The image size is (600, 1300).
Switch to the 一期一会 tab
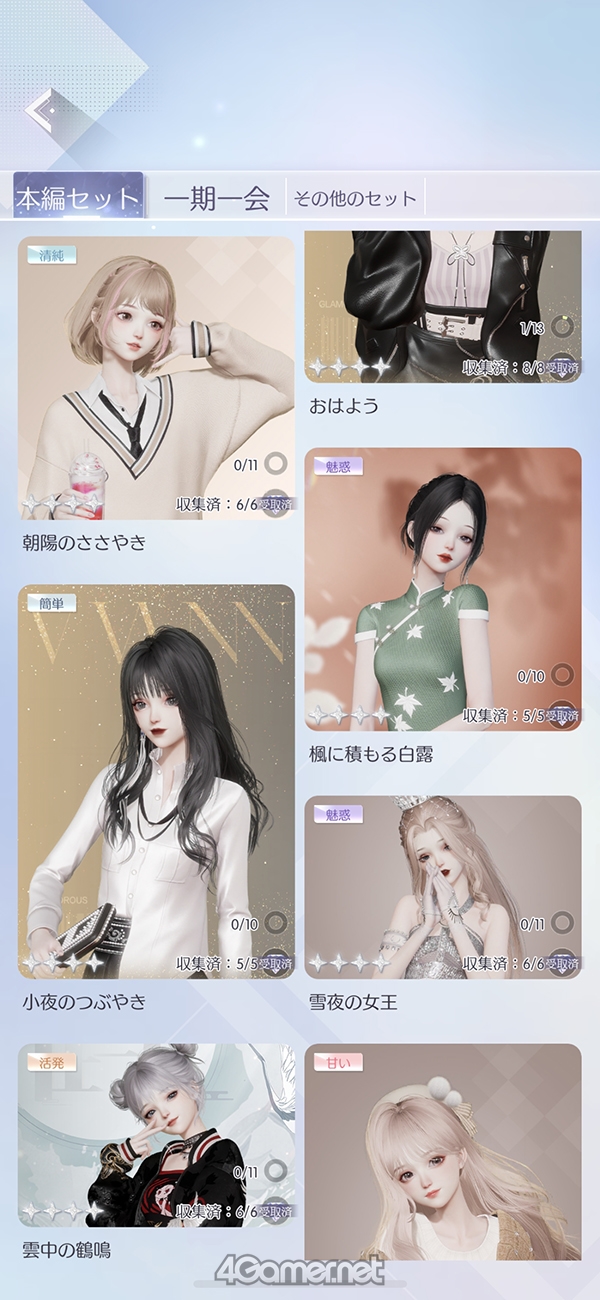click(217, 197)
